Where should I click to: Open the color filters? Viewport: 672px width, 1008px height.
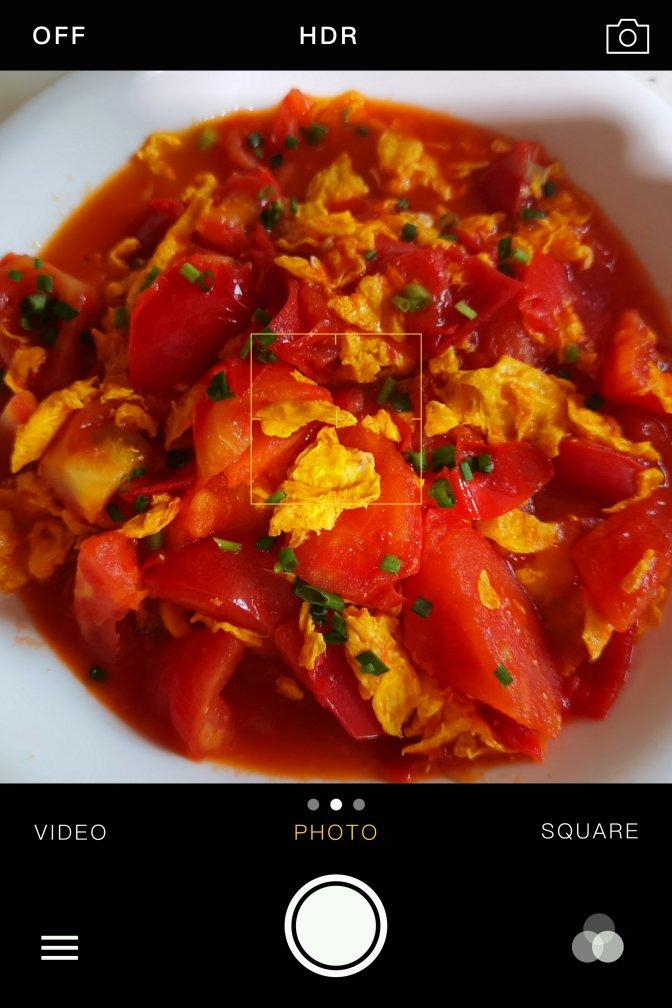(x=598, y=939)
